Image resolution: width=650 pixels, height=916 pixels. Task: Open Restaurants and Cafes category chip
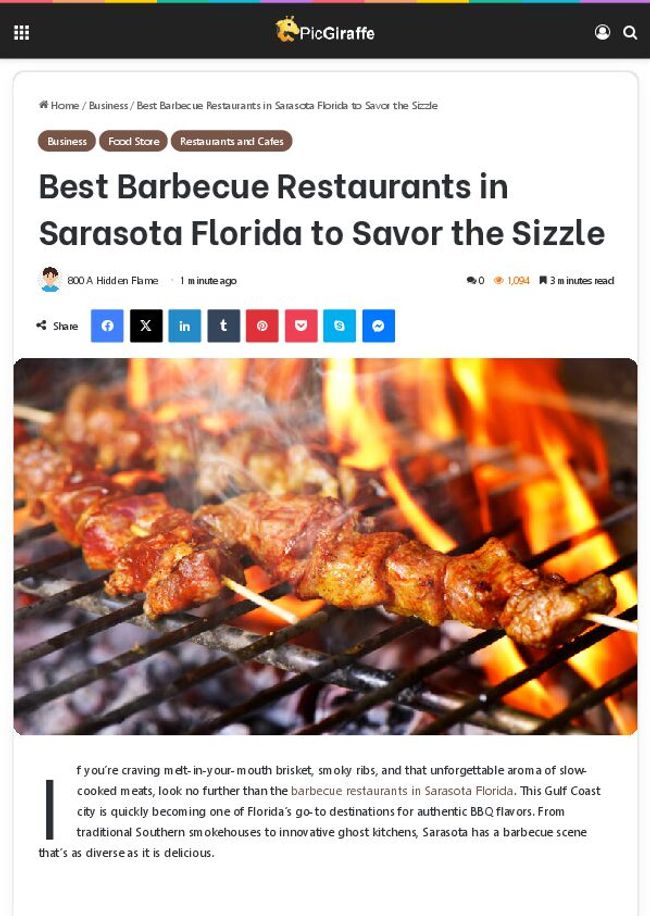(x=231, y=141)
